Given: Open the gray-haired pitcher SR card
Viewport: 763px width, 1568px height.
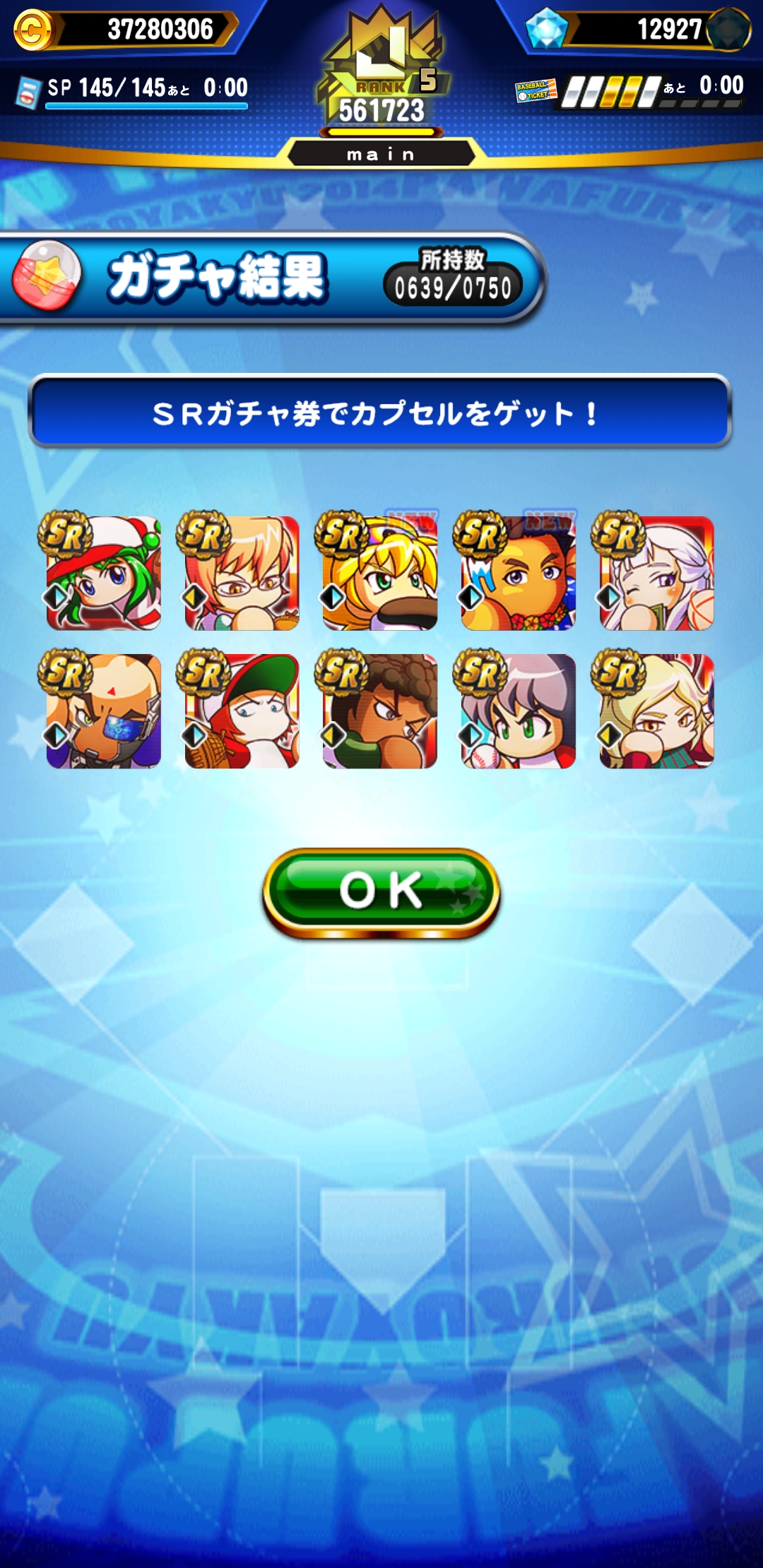Looking at the screenshot, I should (x=519, y=711).
